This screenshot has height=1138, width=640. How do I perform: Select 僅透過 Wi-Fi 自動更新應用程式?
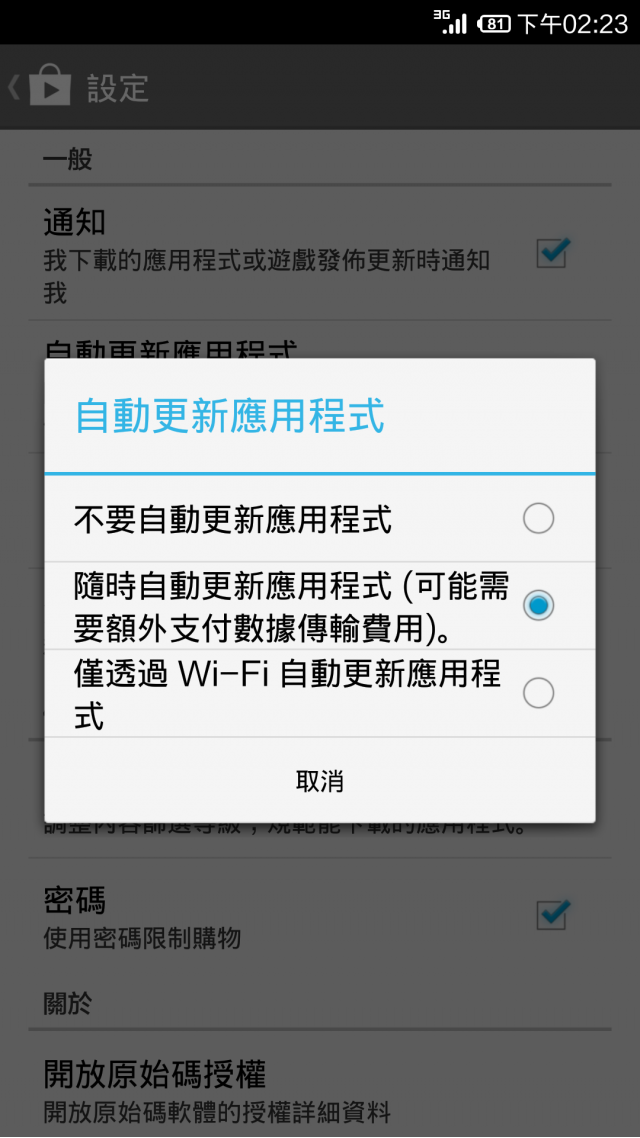coord(320,693)
